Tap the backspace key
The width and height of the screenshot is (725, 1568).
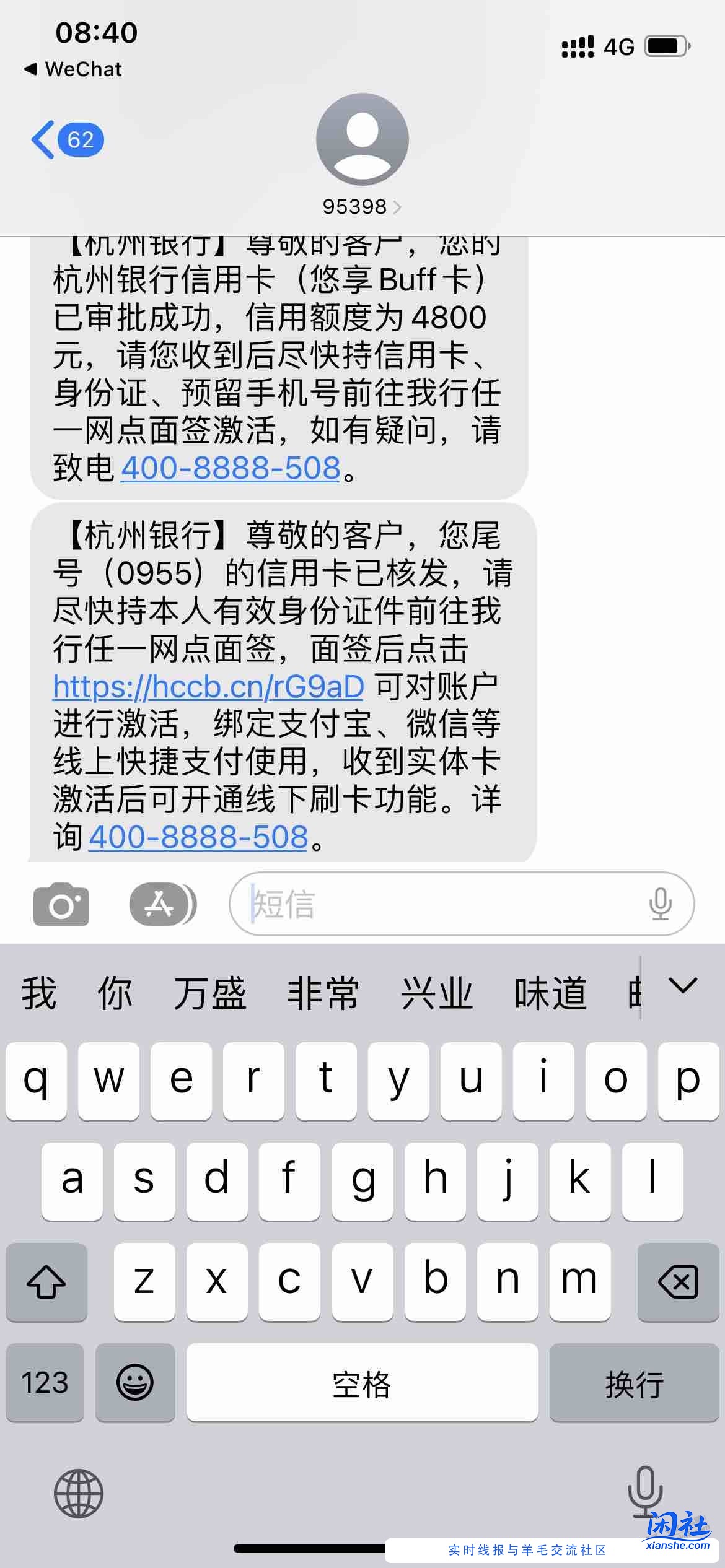(x=678, y=1282)
